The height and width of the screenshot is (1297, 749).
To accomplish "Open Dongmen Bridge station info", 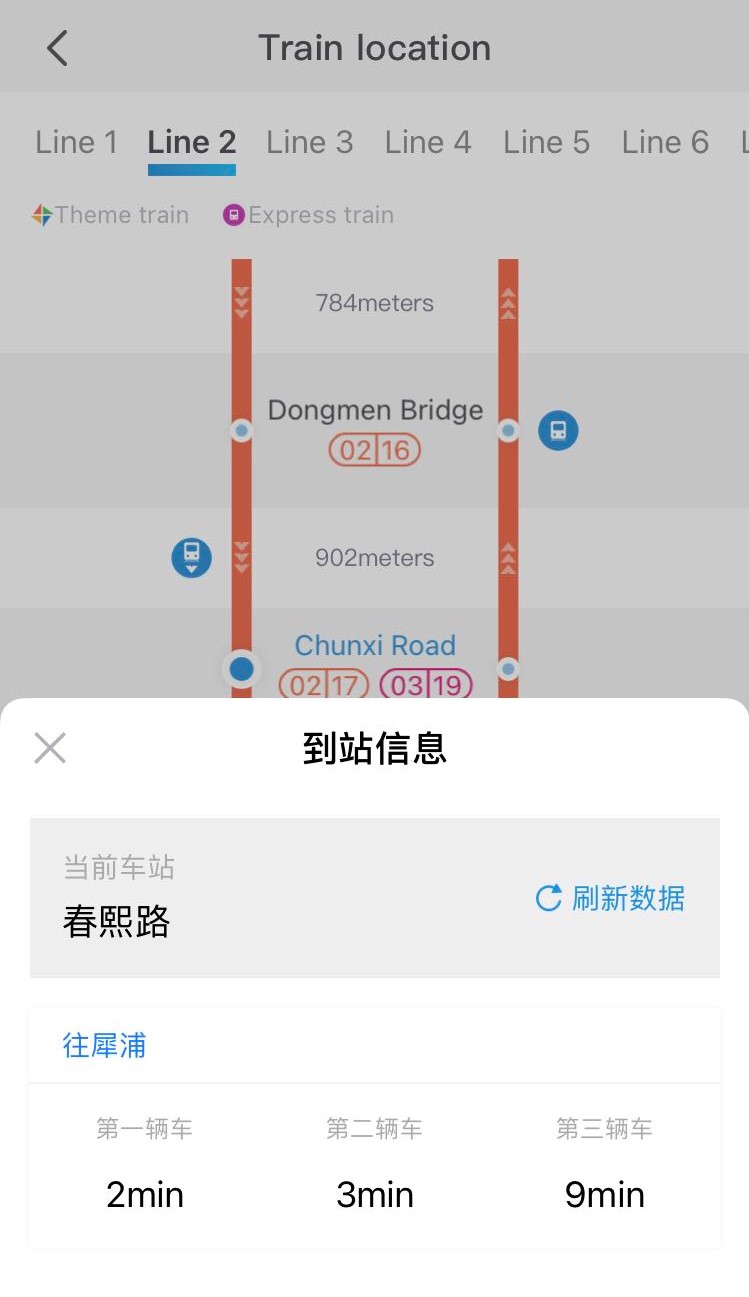I will 375,410.
